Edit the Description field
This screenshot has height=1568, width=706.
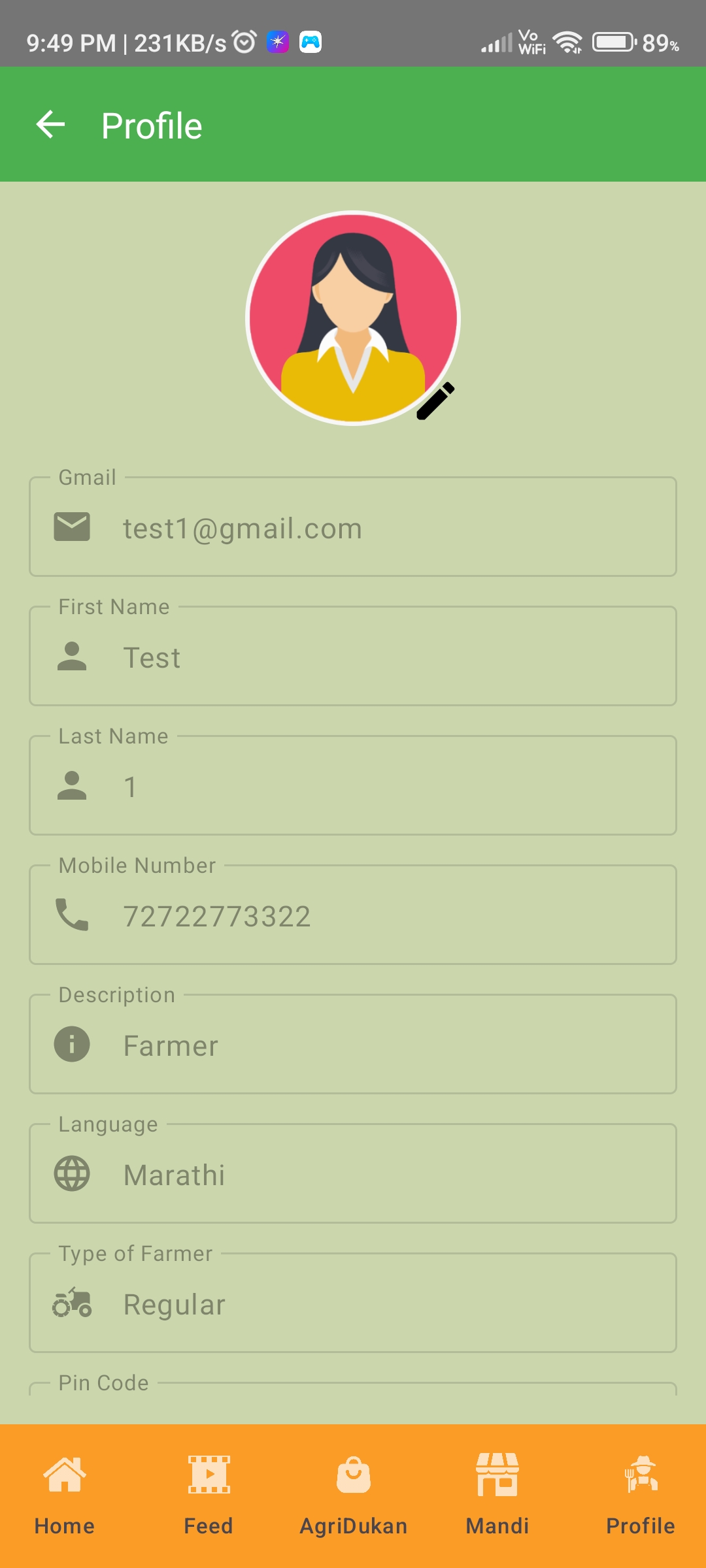tap(353, 1045)
